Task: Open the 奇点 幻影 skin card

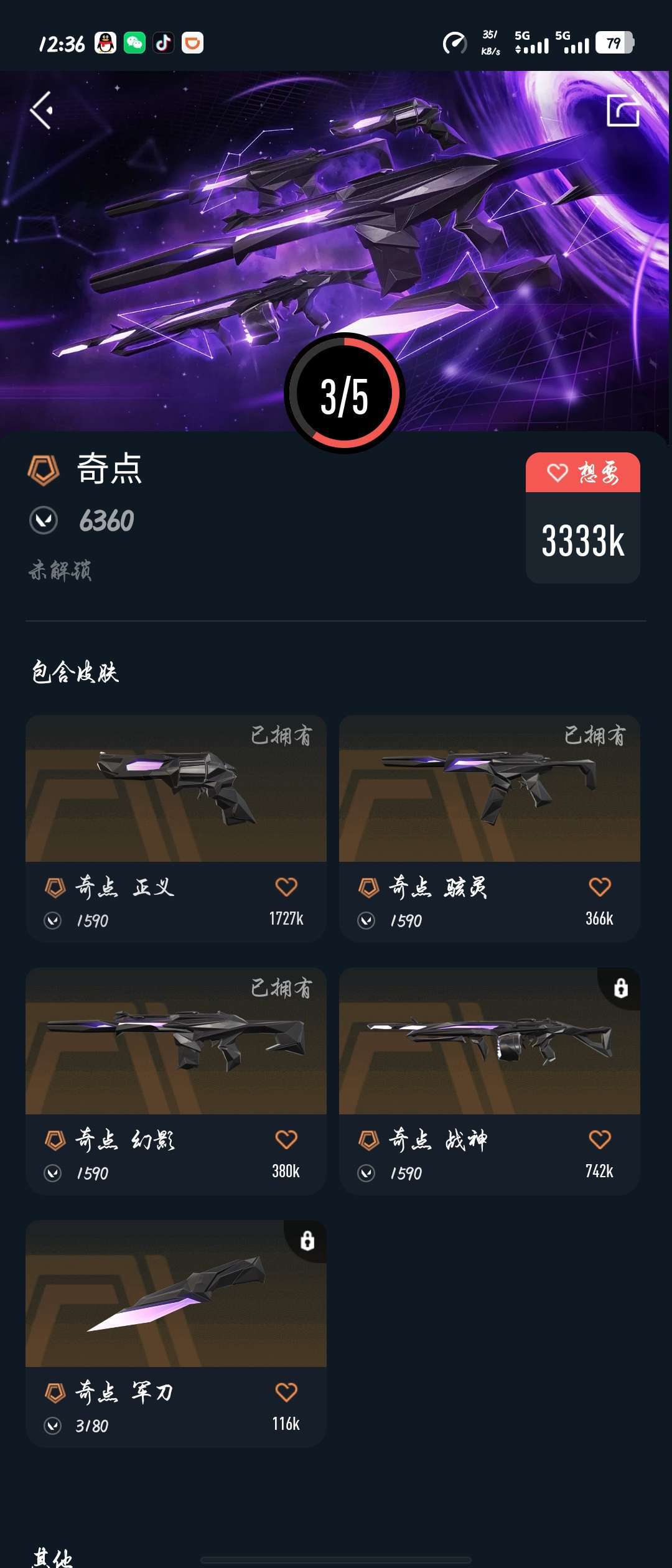Action: 175,1042
